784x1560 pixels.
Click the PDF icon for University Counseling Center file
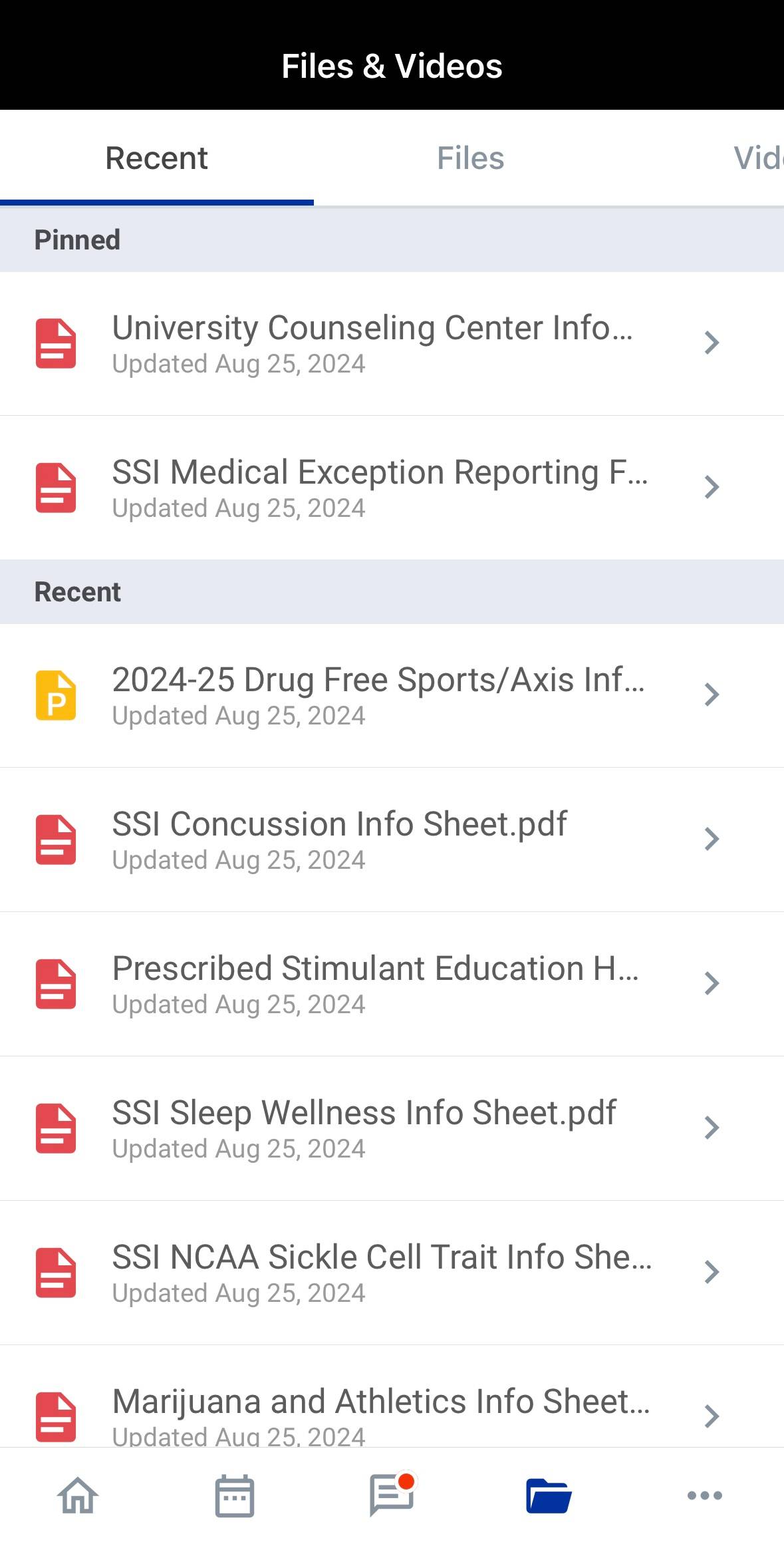56,343
